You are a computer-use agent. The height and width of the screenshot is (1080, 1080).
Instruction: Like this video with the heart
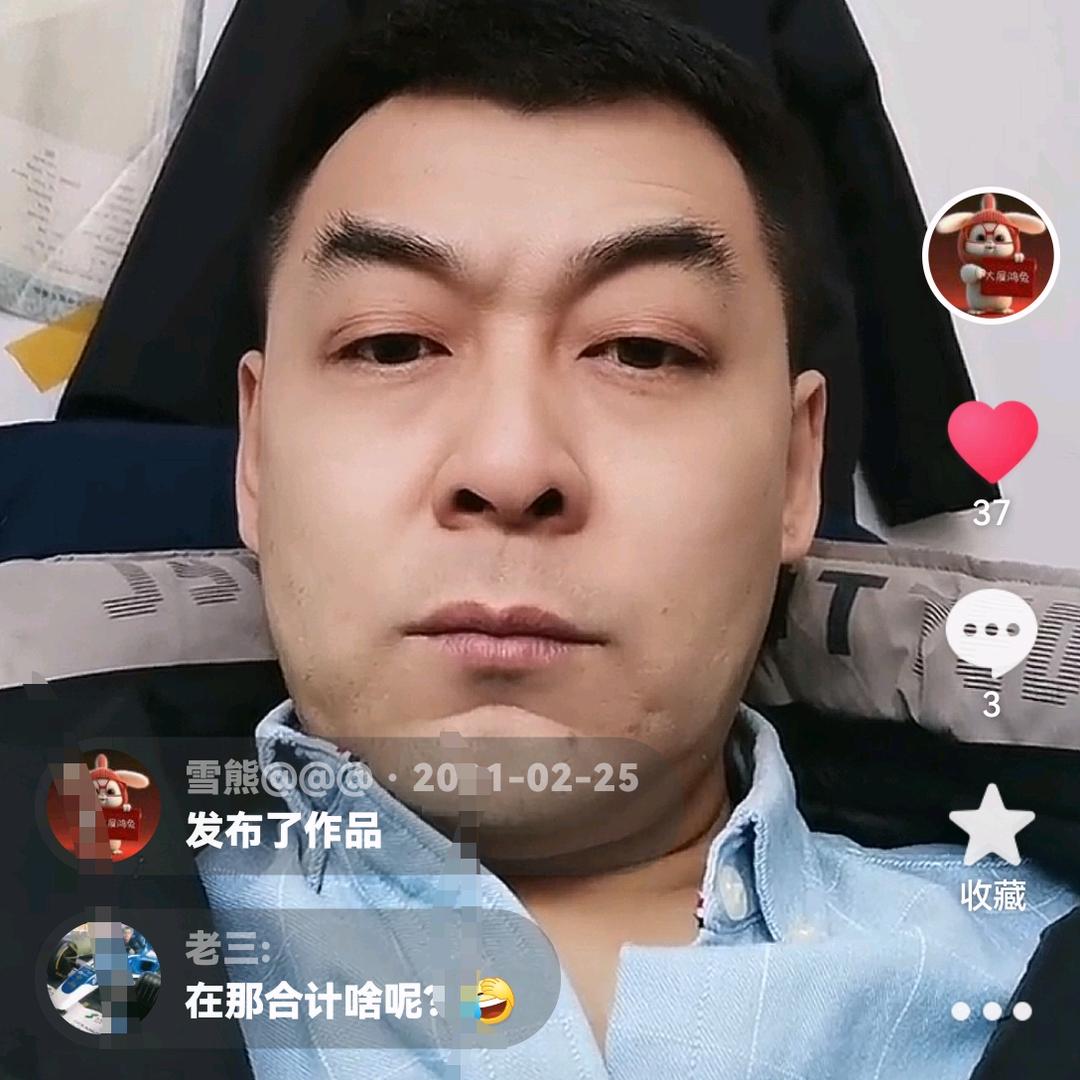pos(992,442)
